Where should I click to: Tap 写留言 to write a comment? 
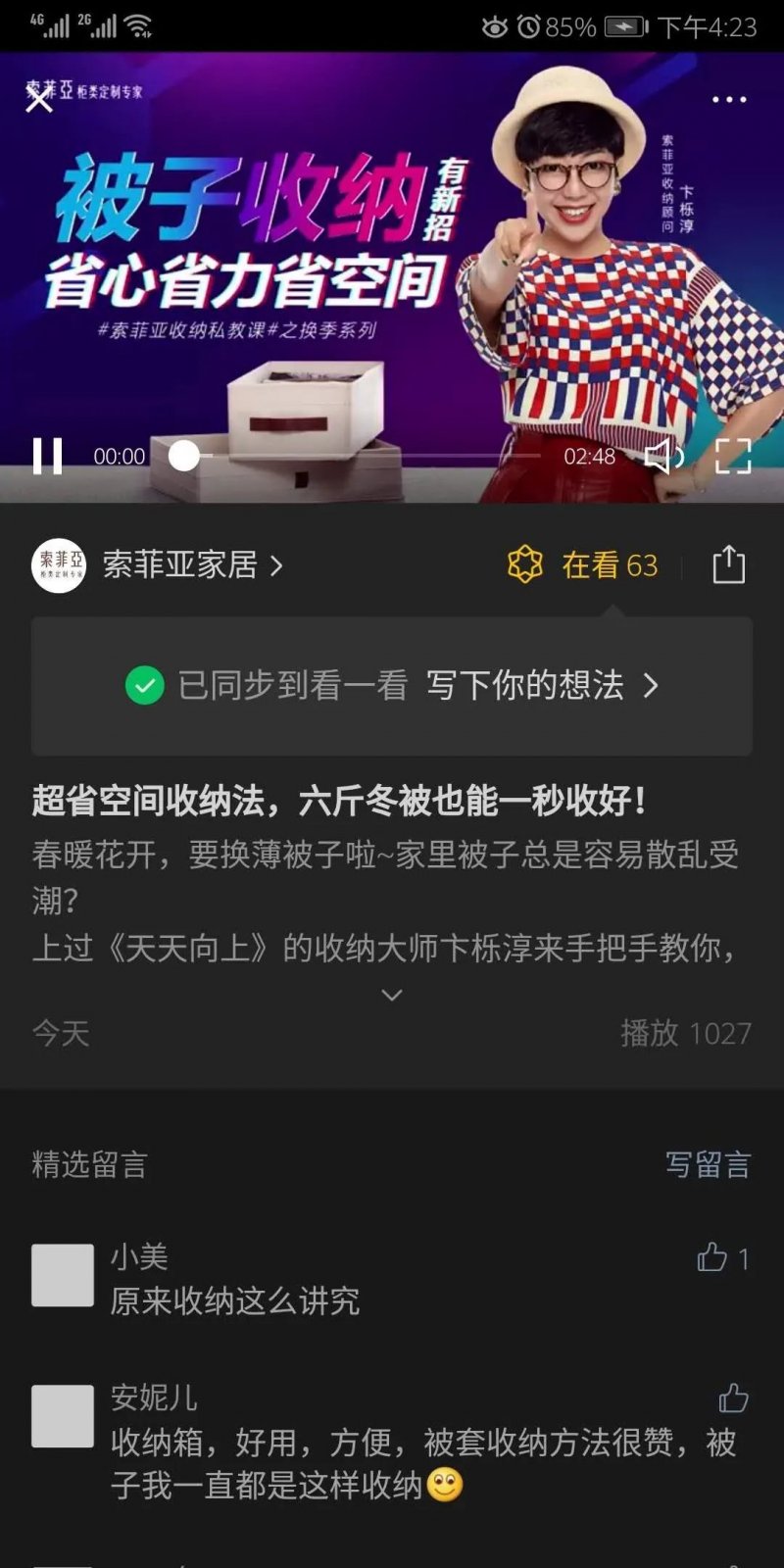pos(708,1164)
